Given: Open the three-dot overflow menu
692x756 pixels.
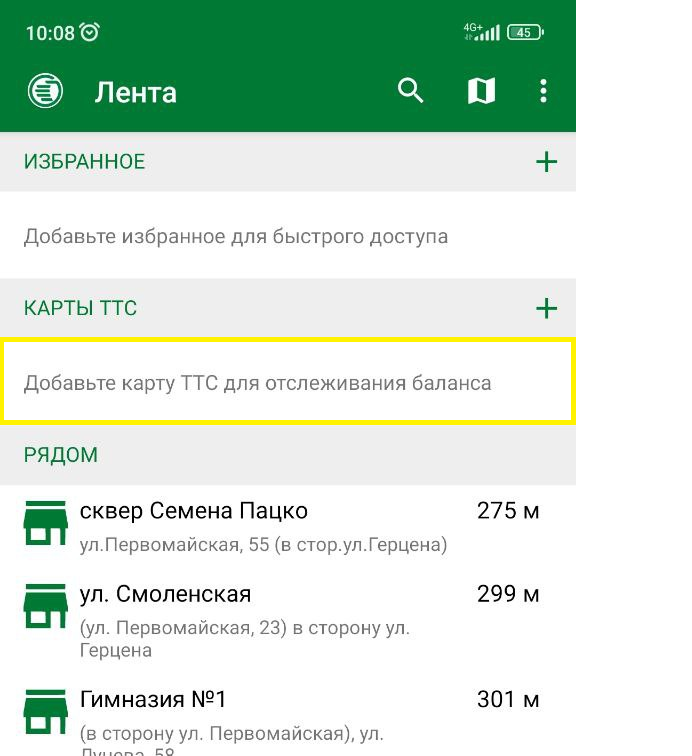Looking at the screenshot, I should 543,91.
